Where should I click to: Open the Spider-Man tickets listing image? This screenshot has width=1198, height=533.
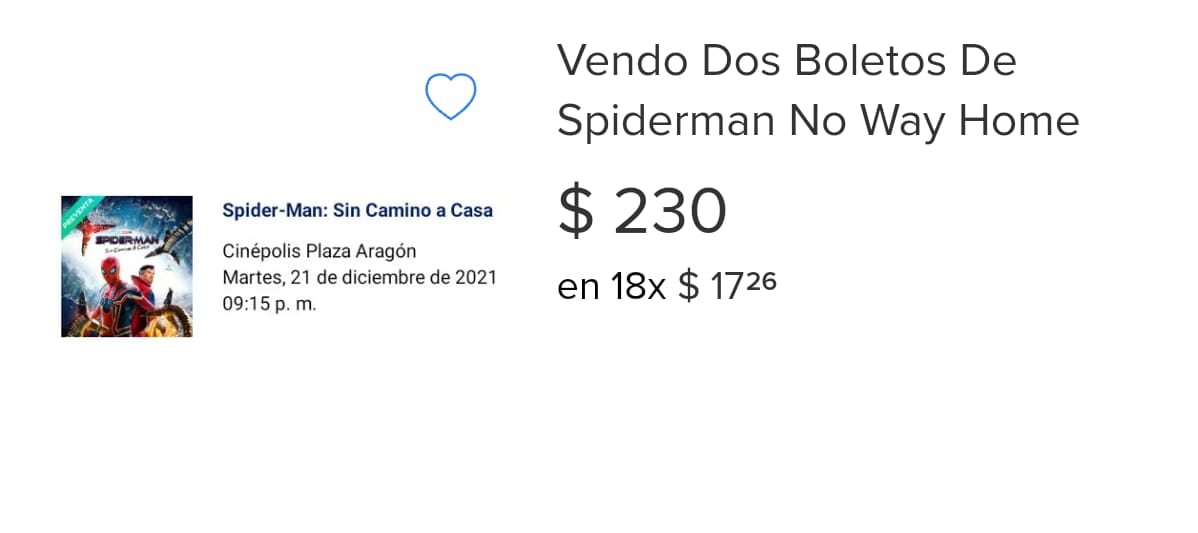tap(127, 266)
